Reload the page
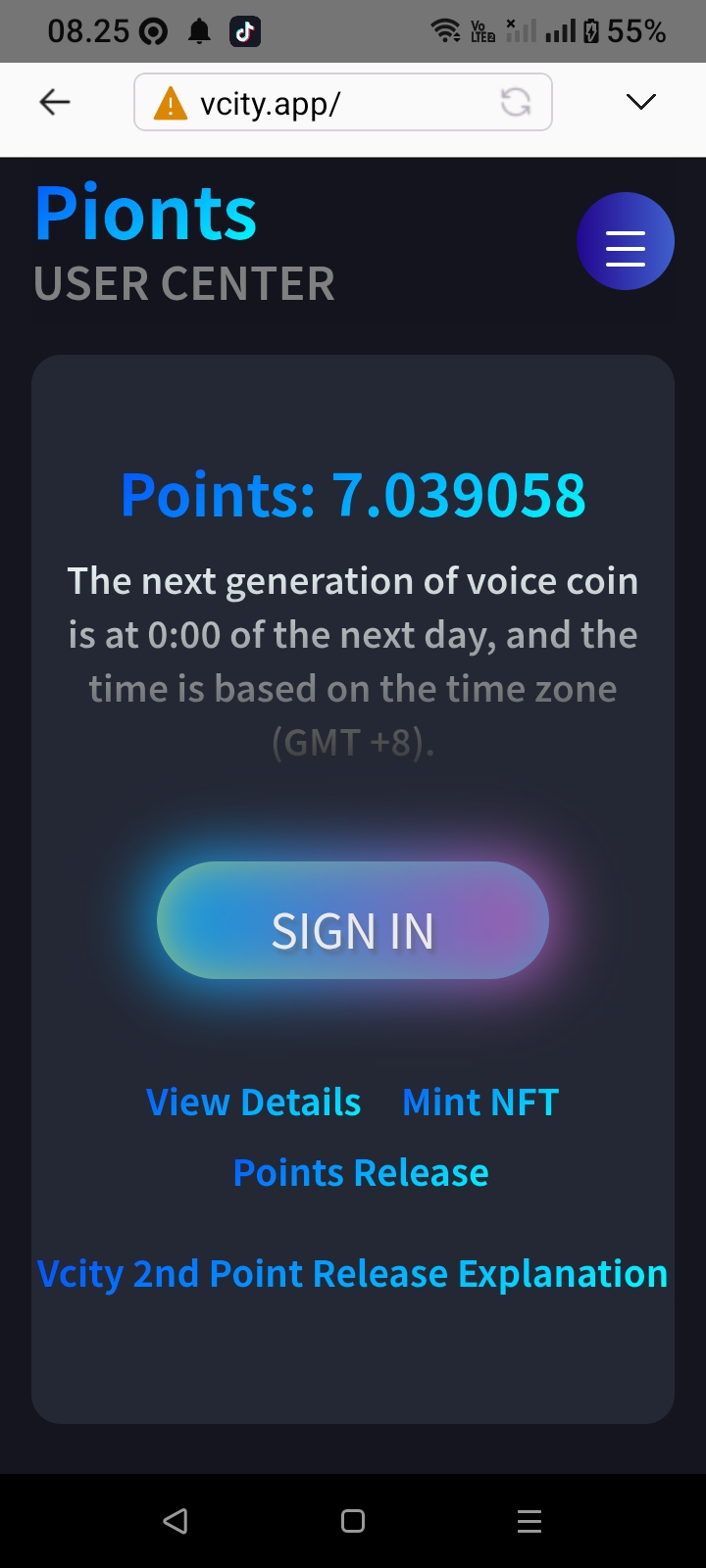The height and width of the screenshot is (1568, 706). tap(516, 102)
